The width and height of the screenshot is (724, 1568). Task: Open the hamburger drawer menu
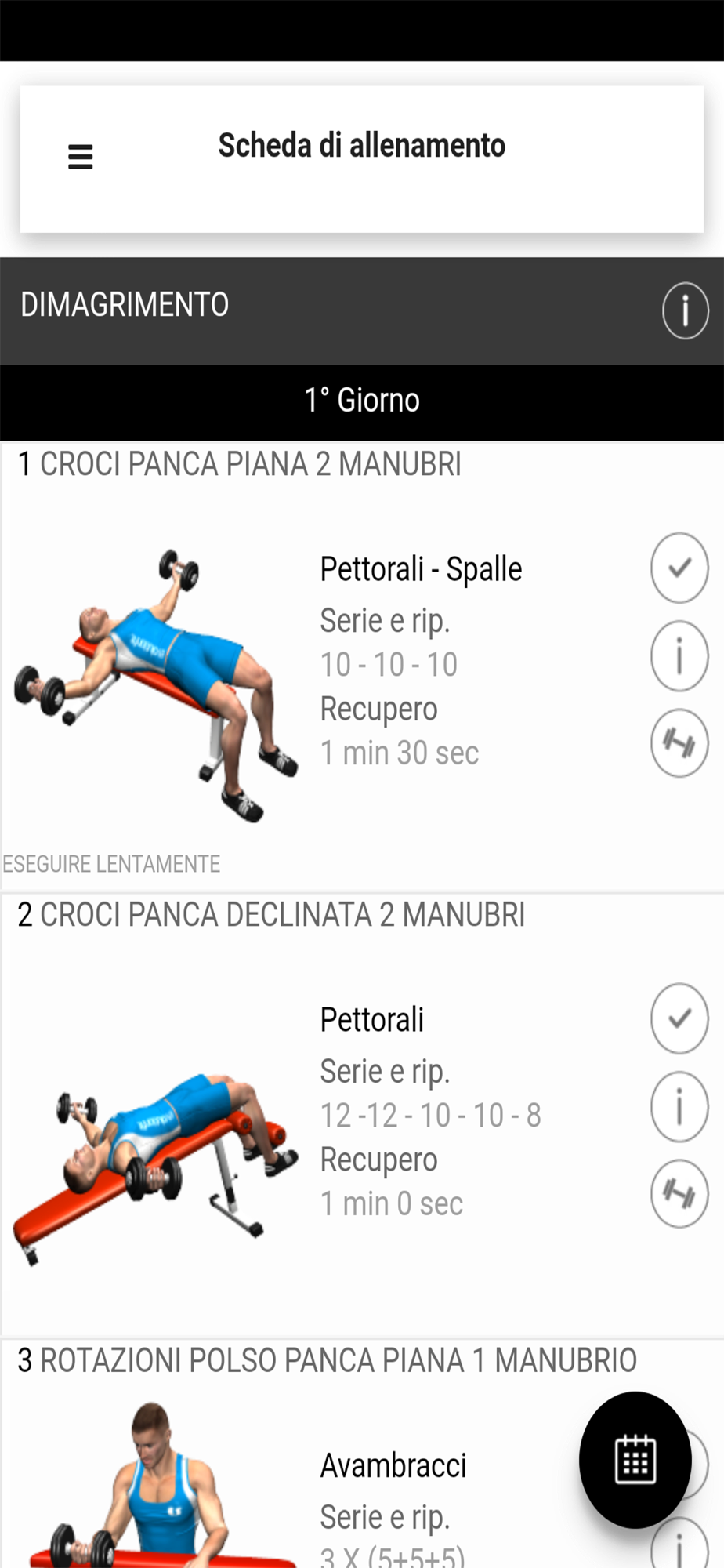(81, 157)
